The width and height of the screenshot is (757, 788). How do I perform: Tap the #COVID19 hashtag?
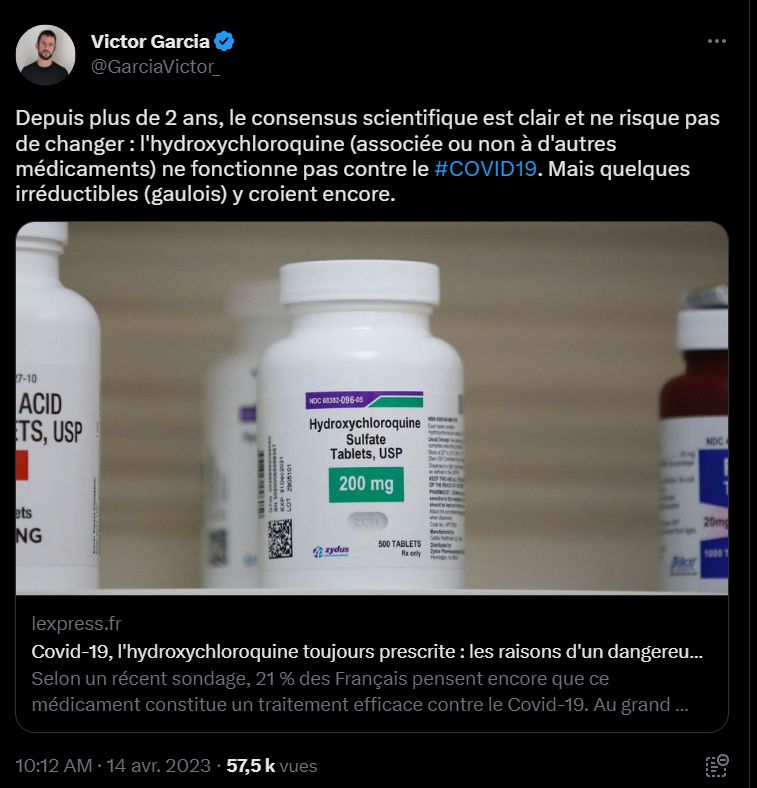click(486, 168)
